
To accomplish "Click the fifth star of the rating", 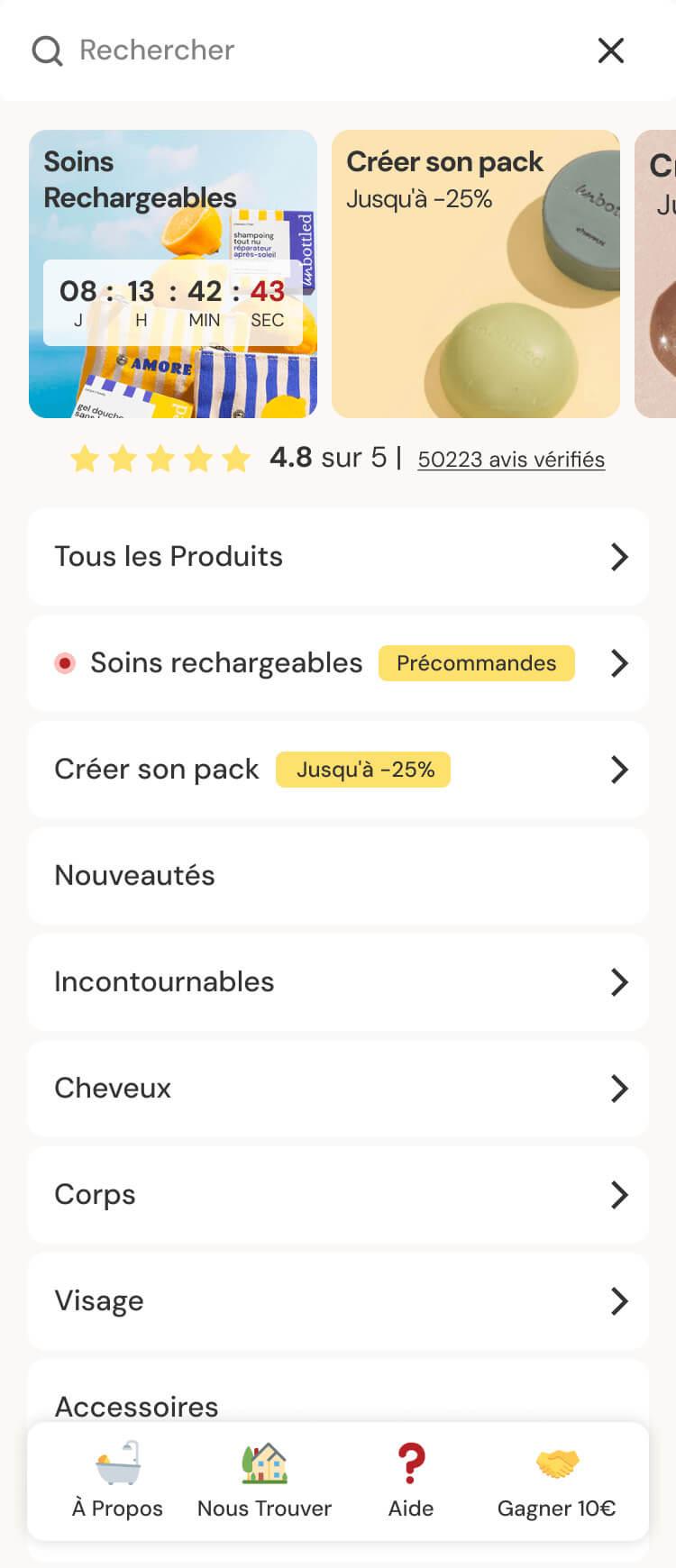I will coord(235,459).
